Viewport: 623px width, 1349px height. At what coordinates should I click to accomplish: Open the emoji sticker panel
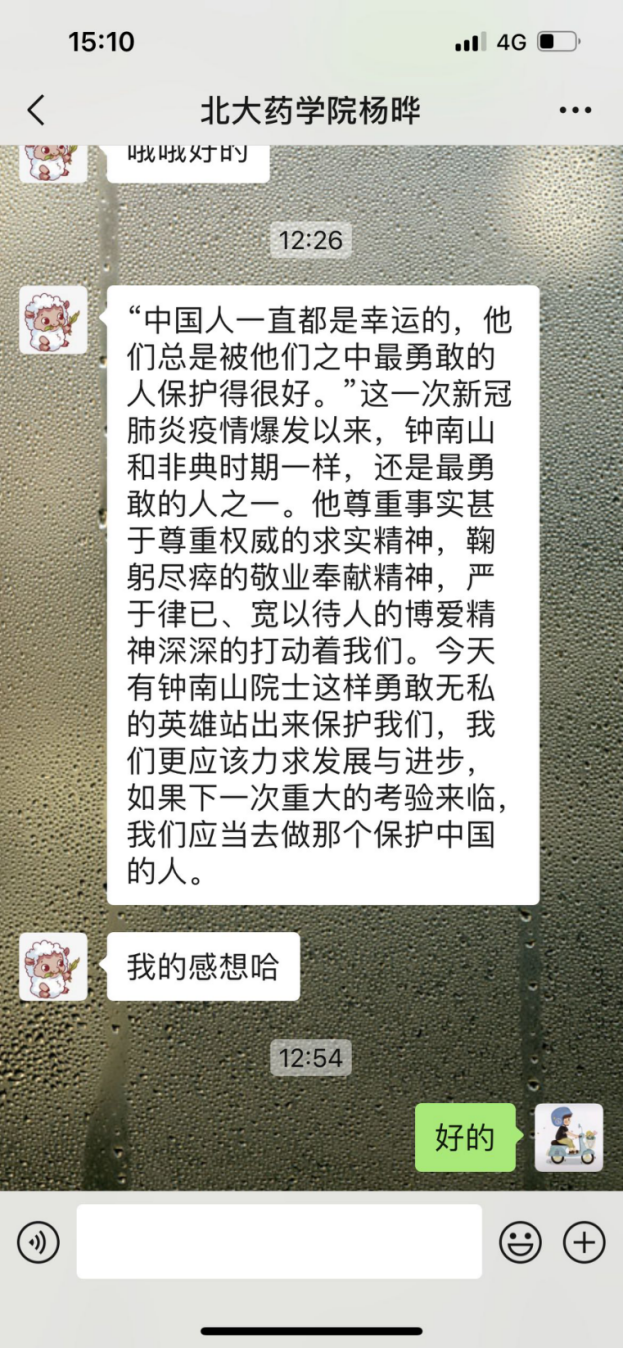coord(520,1243)
